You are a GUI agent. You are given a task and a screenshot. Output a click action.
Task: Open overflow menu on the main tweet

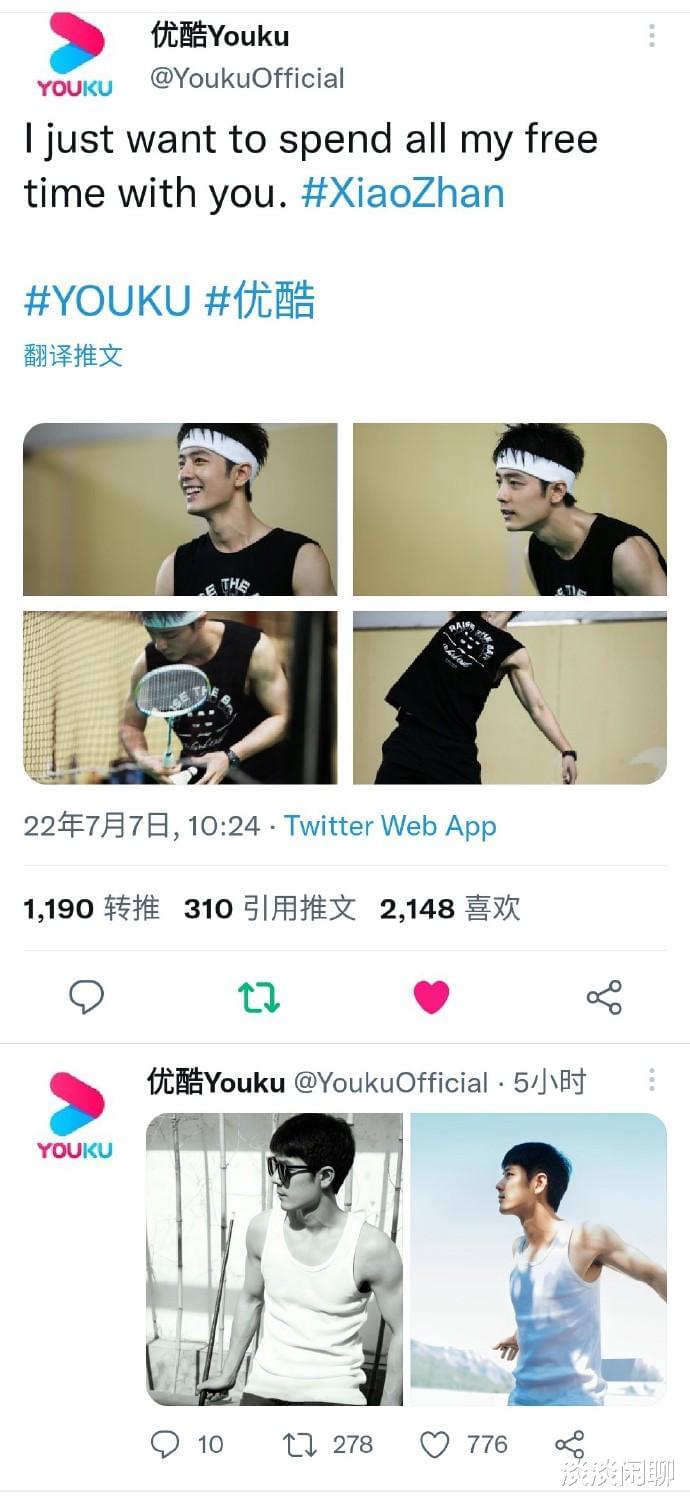pyautogui.click(x=651, y=37)
